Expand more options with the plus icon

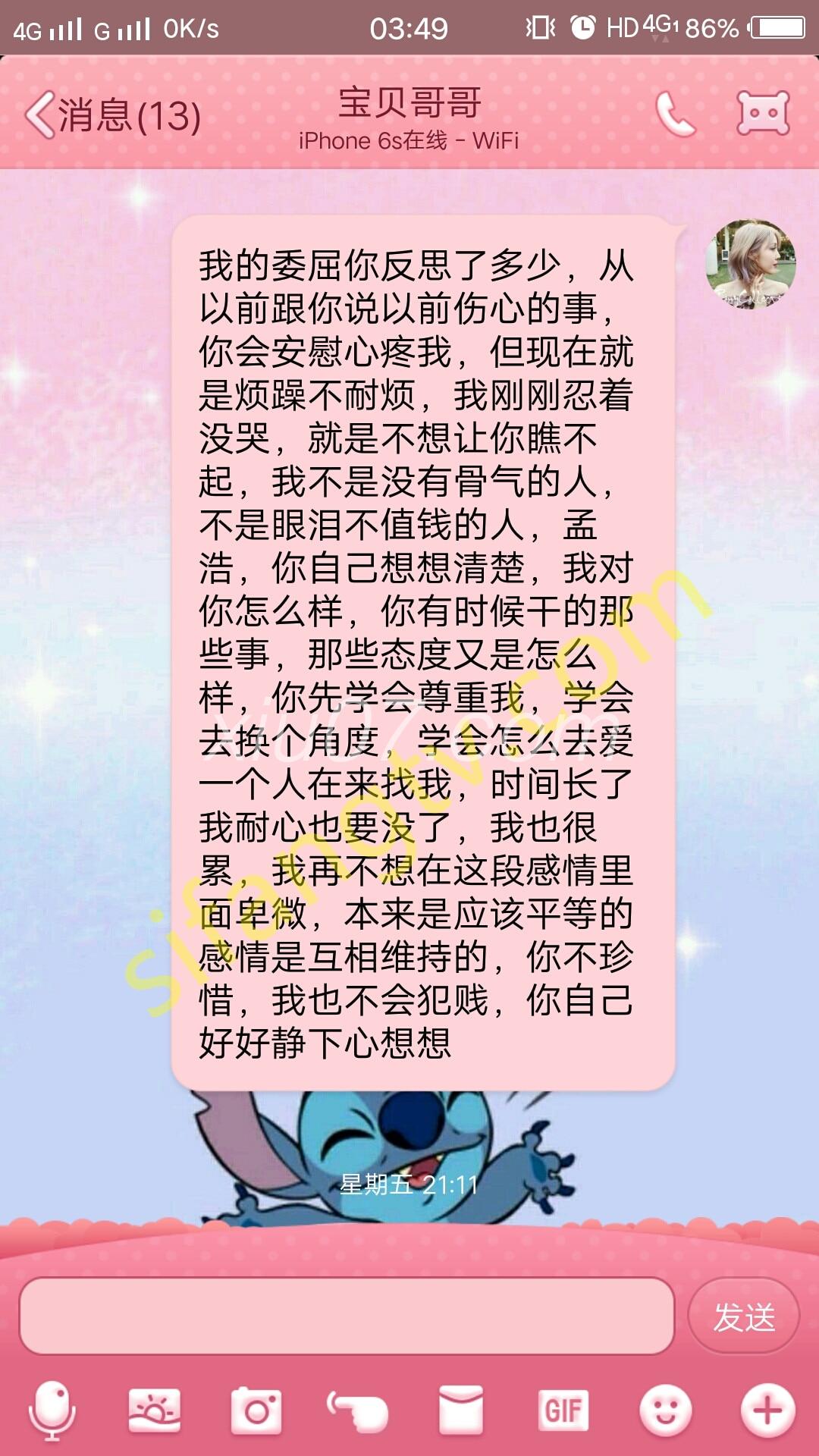(x=767, y=1410)
